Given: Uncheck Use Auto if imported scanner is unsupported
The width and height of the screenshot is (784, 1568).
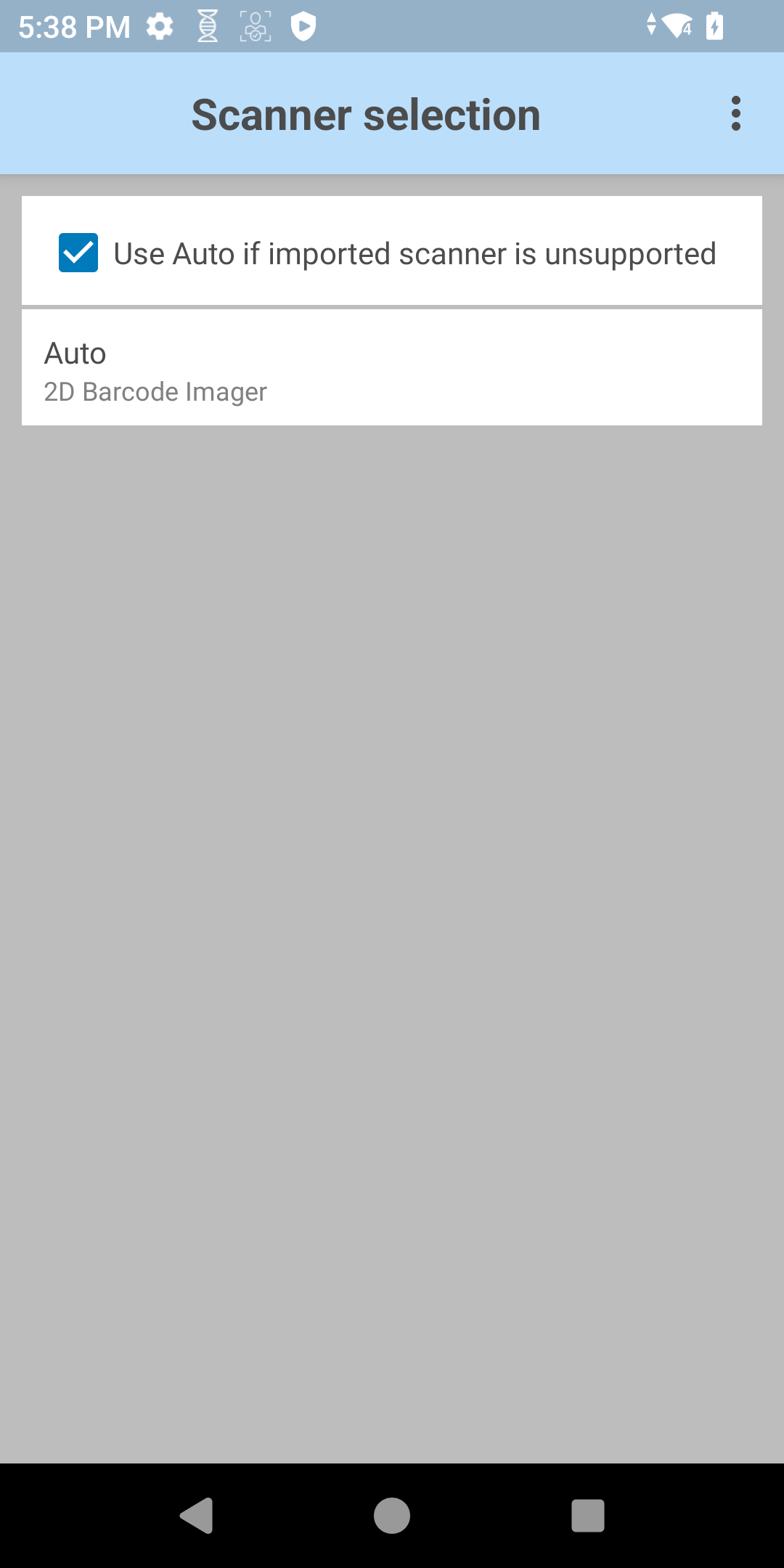Looking at the screenshot, I should [x=78, y=253].
